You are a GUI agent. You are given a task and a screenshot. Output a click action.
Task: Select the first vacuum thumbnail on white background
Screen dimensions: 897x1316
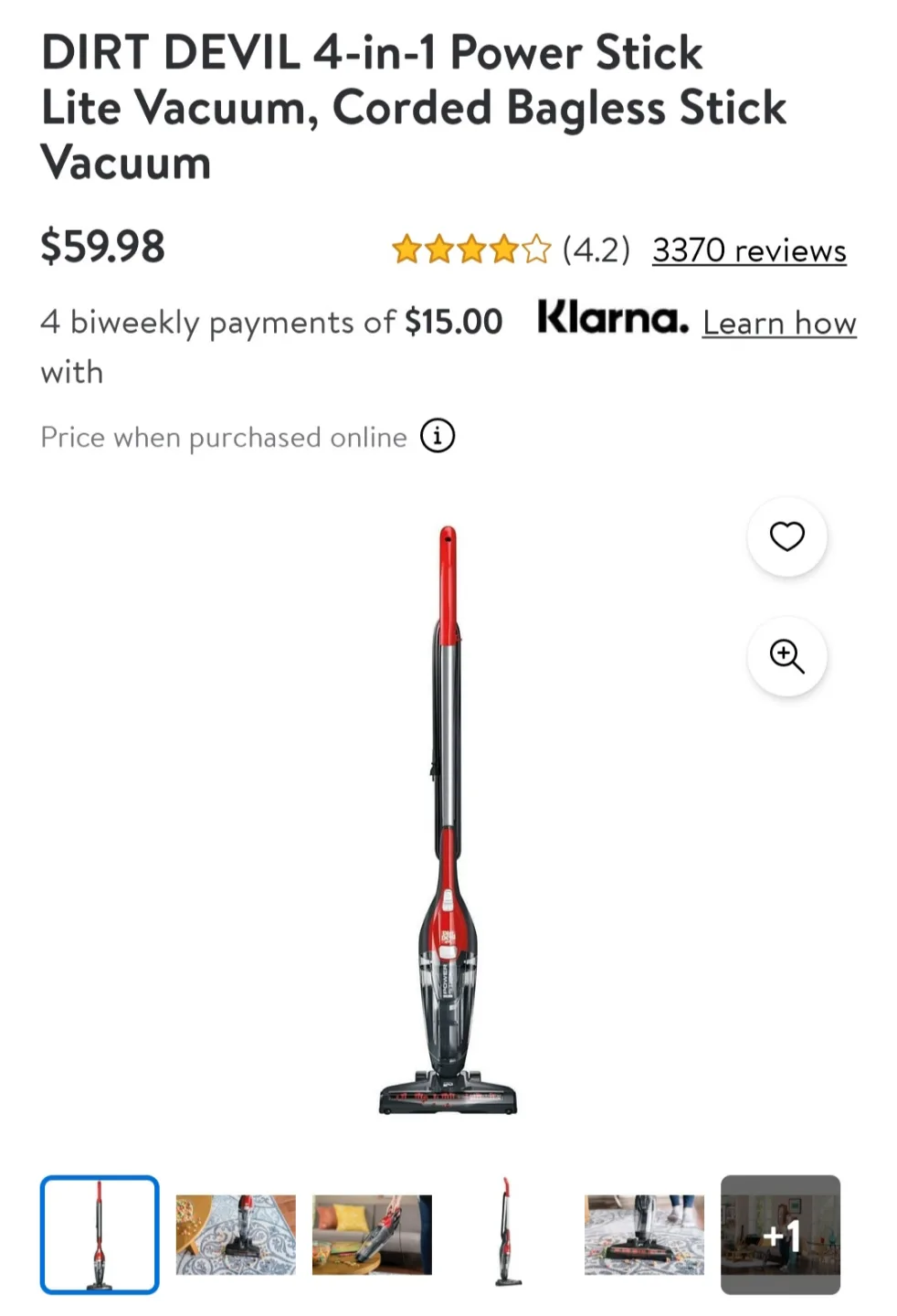click(100, 1235)
